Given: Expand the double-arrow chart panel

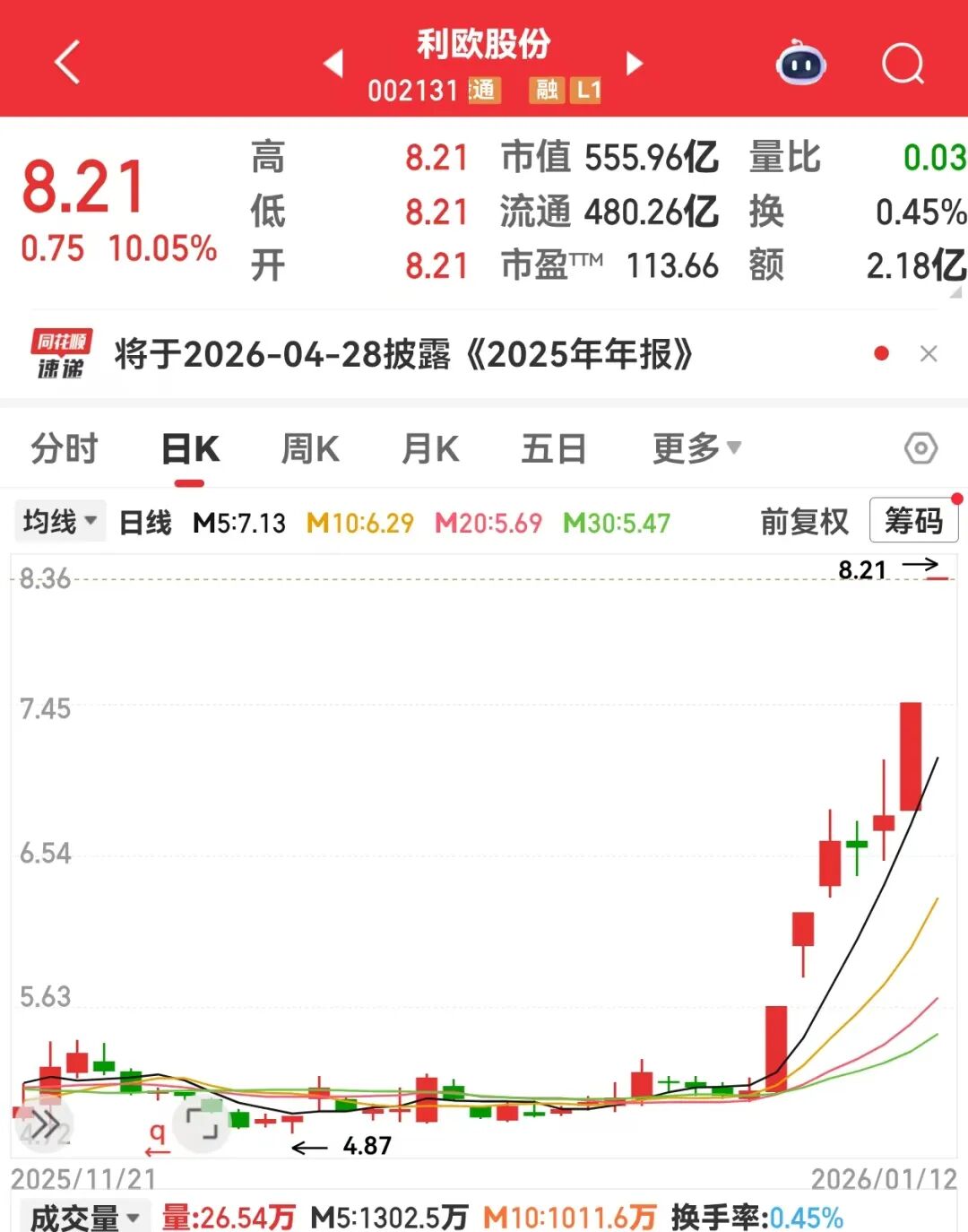Looking at the screenshot, I should coord(45,1124).
